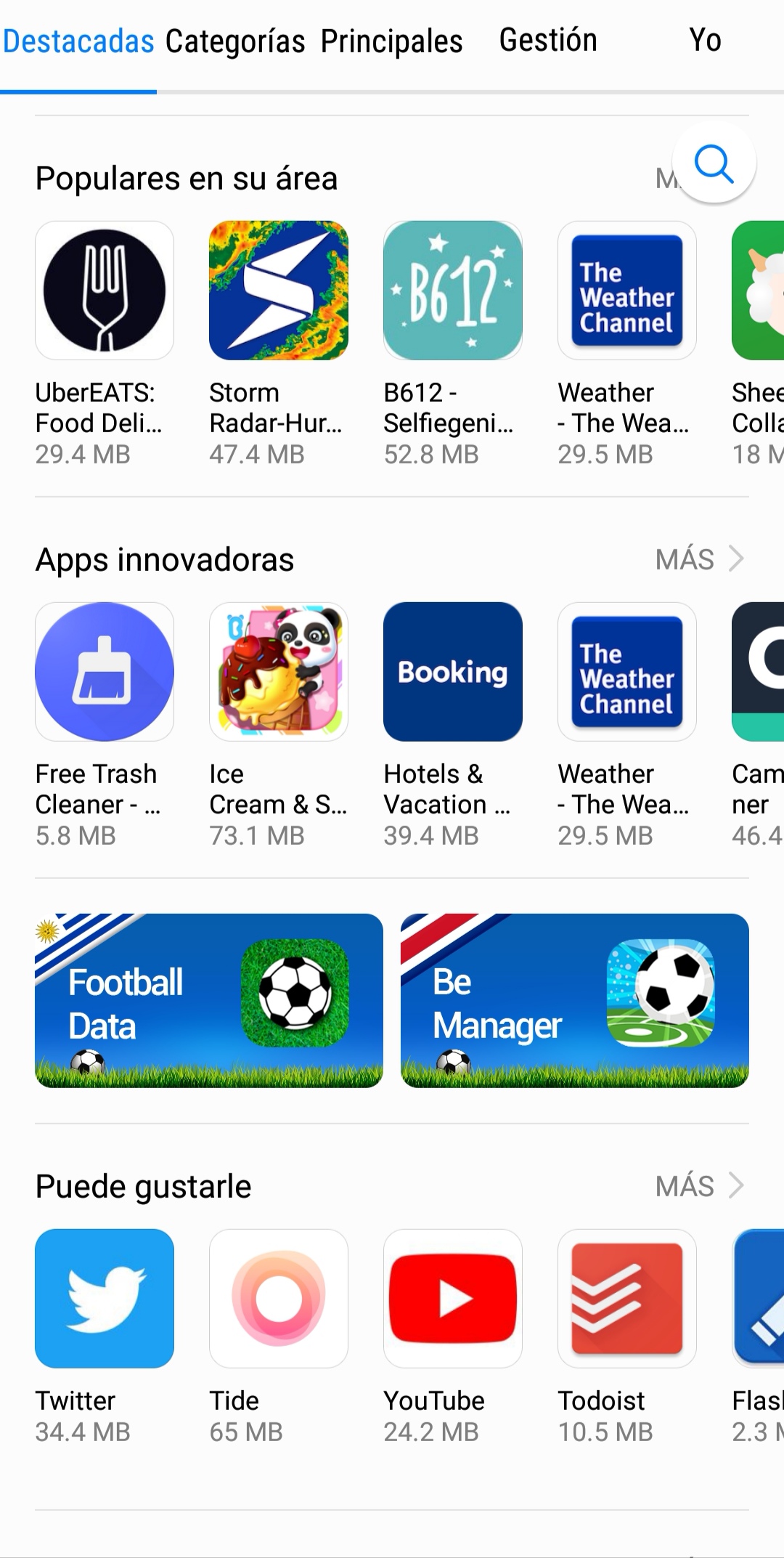The image size is (784, 1558).
Task: Open the Gestión tab
Action: pyautogui.click(x=548, y=40)
